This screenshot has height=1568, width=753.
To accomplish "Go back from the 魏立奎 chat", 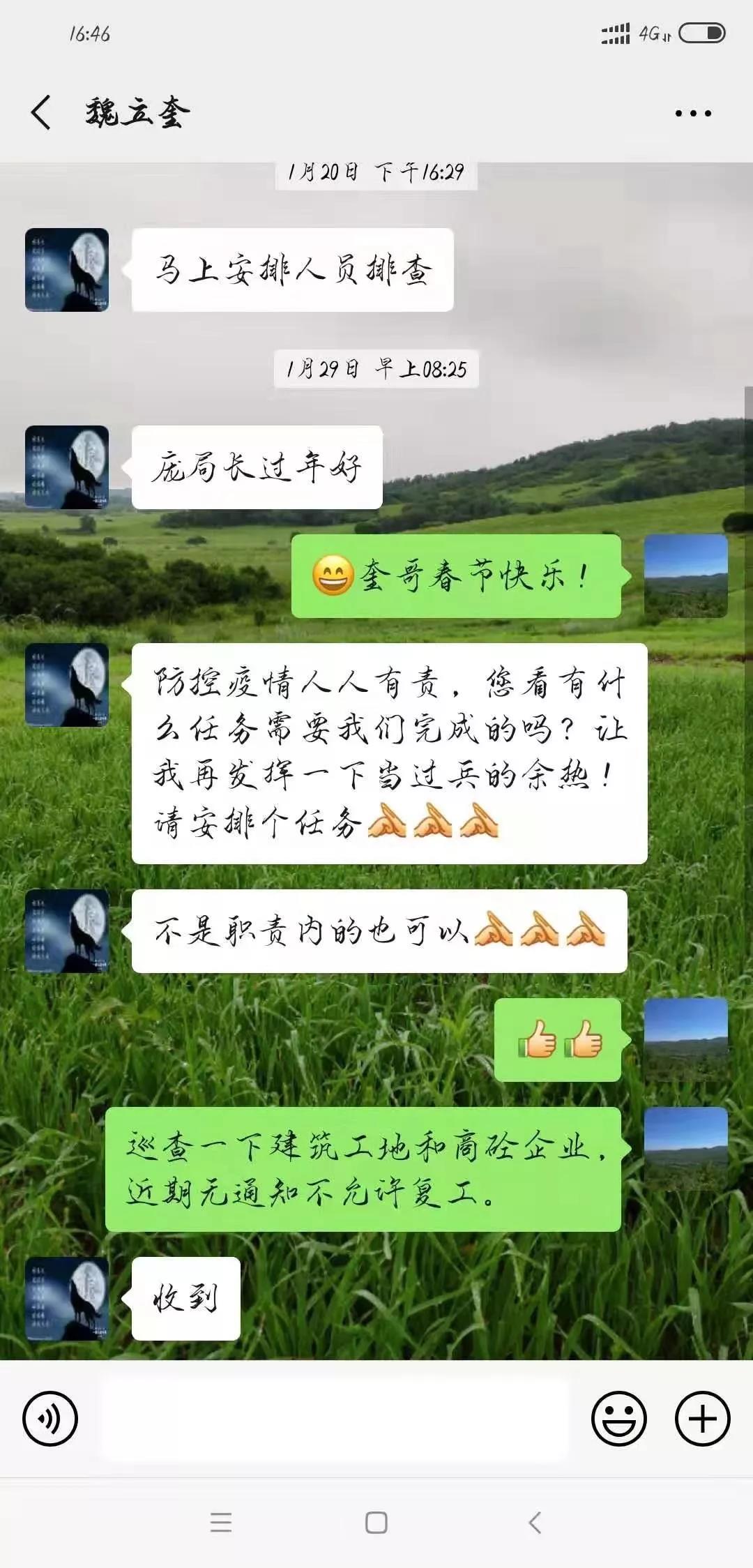I will click(x=42, y=113).
